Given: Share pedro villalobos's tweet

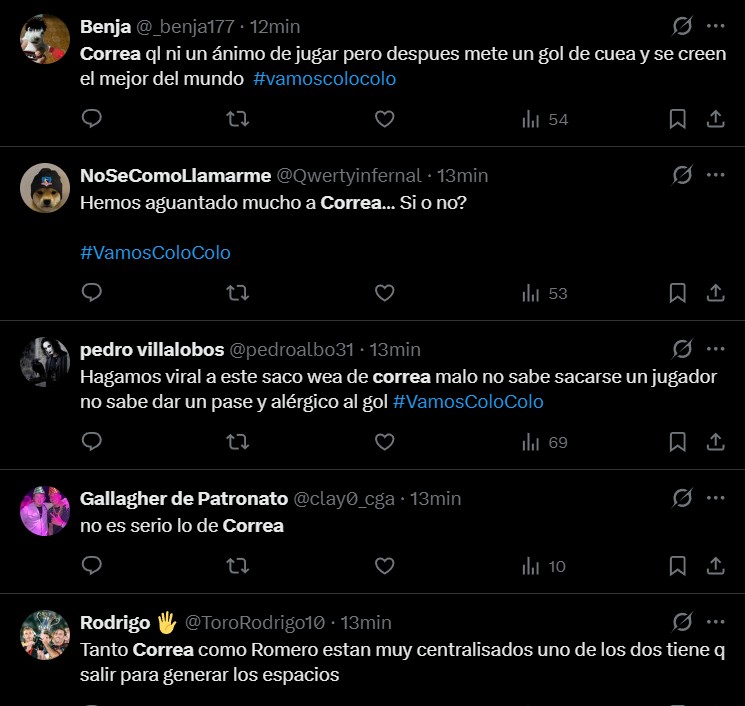Looking at the screenshot, I should pyautogui.click(x=716, y=441).
